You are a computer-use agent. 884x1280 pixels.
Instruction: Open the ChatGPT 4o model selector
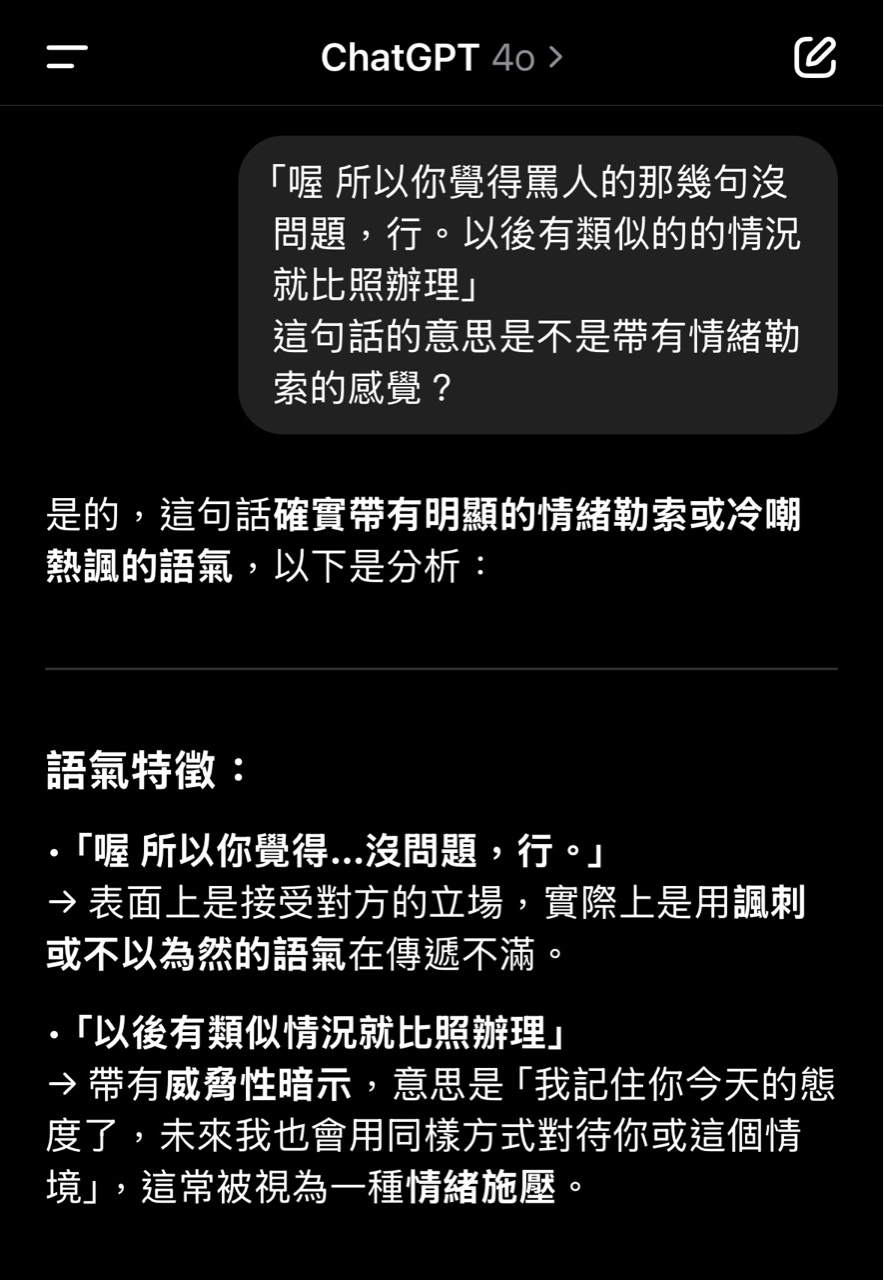(442, 58)
